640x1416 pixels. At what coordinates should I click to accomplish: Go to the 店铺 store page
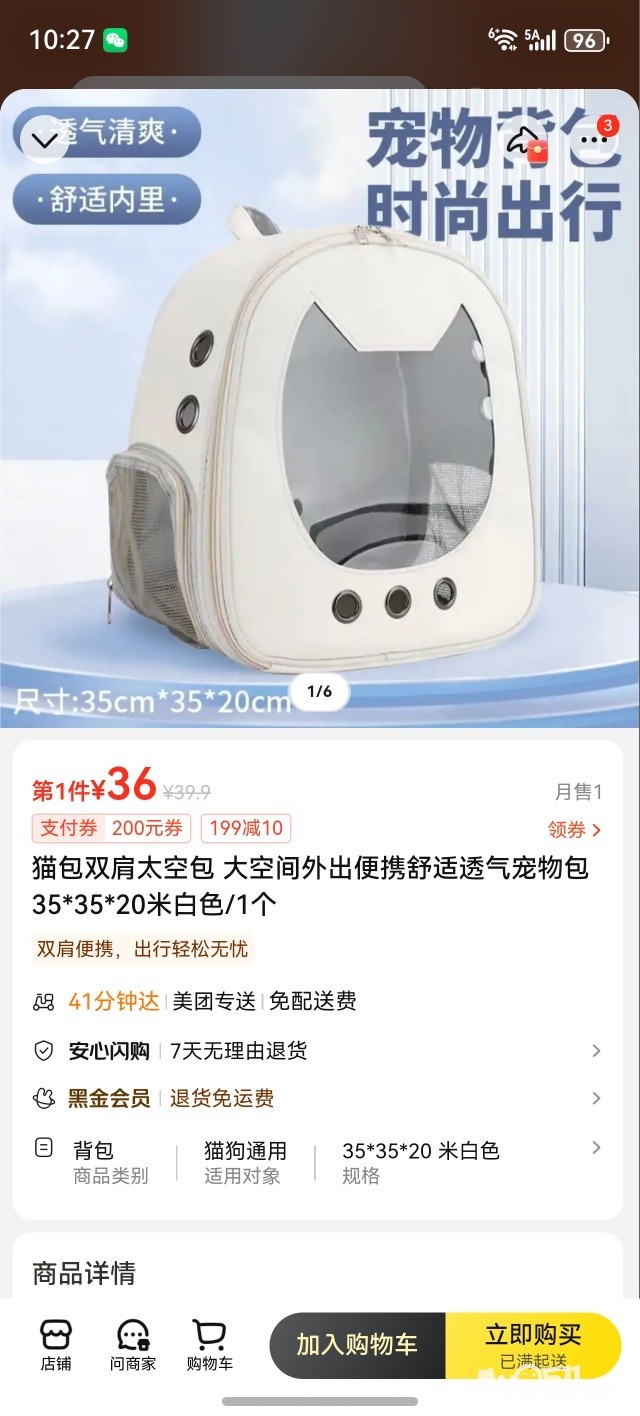[56, 1345]
